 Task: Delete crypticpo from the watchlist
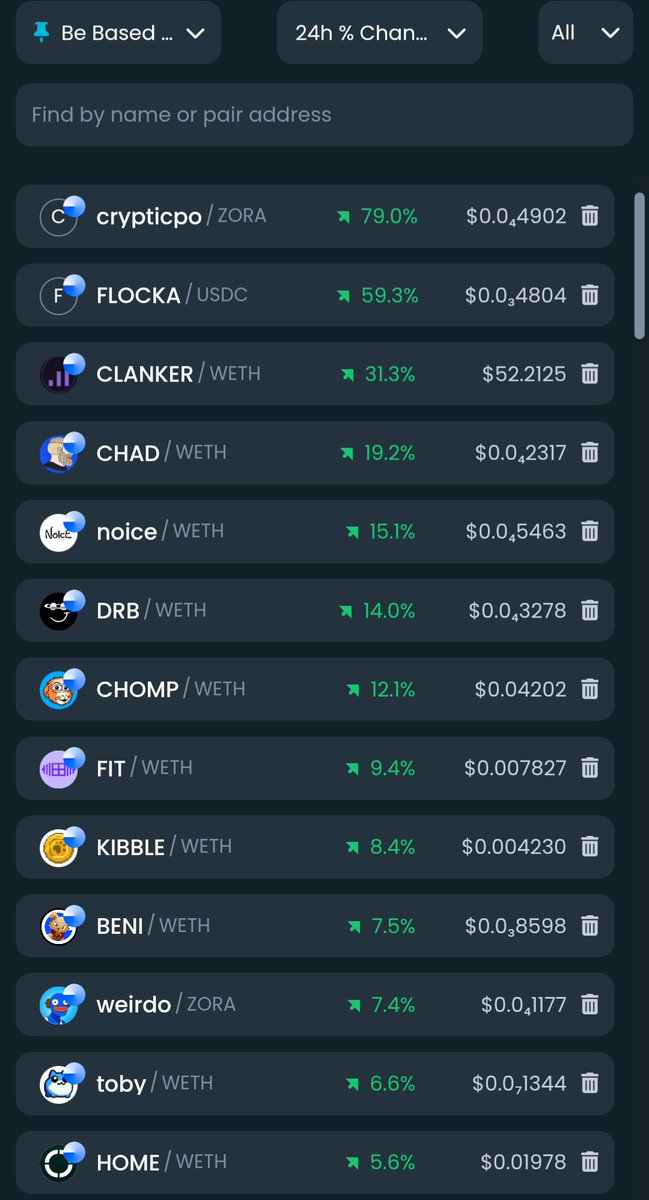pyautogui.click(x=590, y=216)
